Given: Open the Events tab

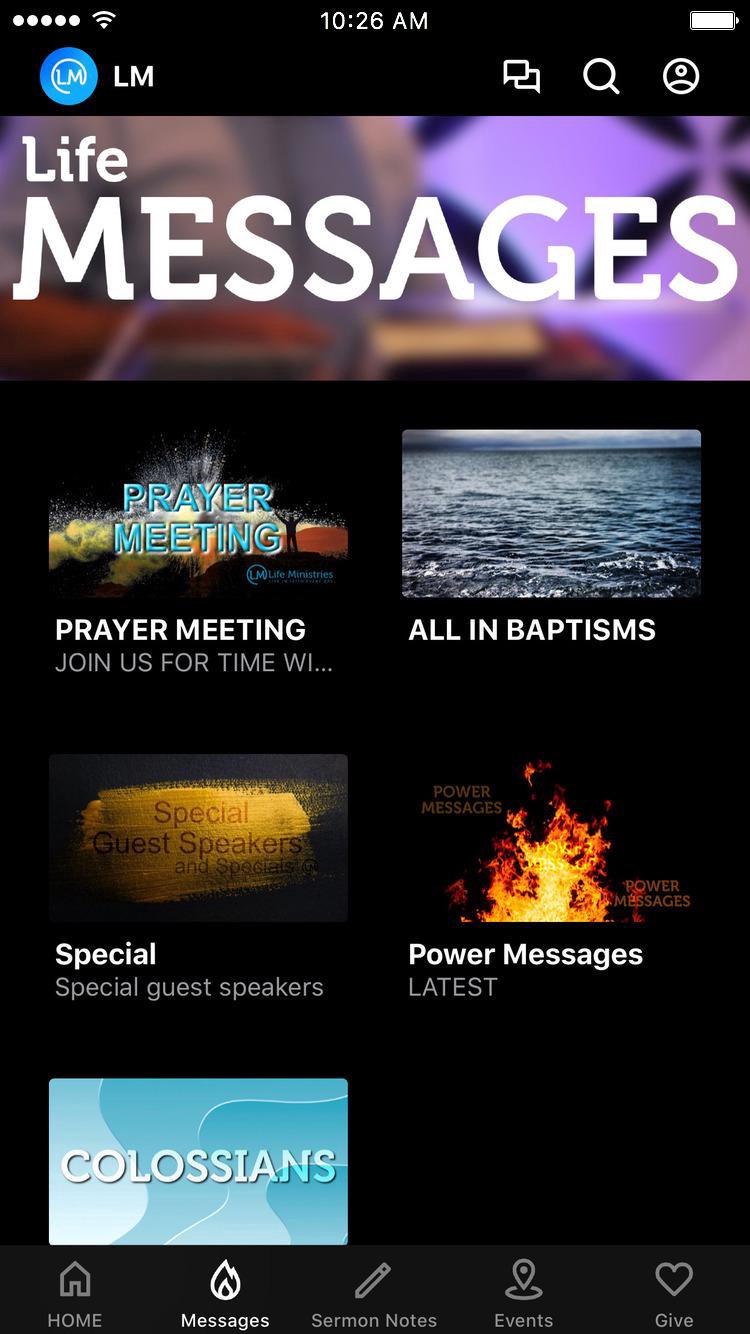Looking at the screenshot, I should tap(523, 1294).
